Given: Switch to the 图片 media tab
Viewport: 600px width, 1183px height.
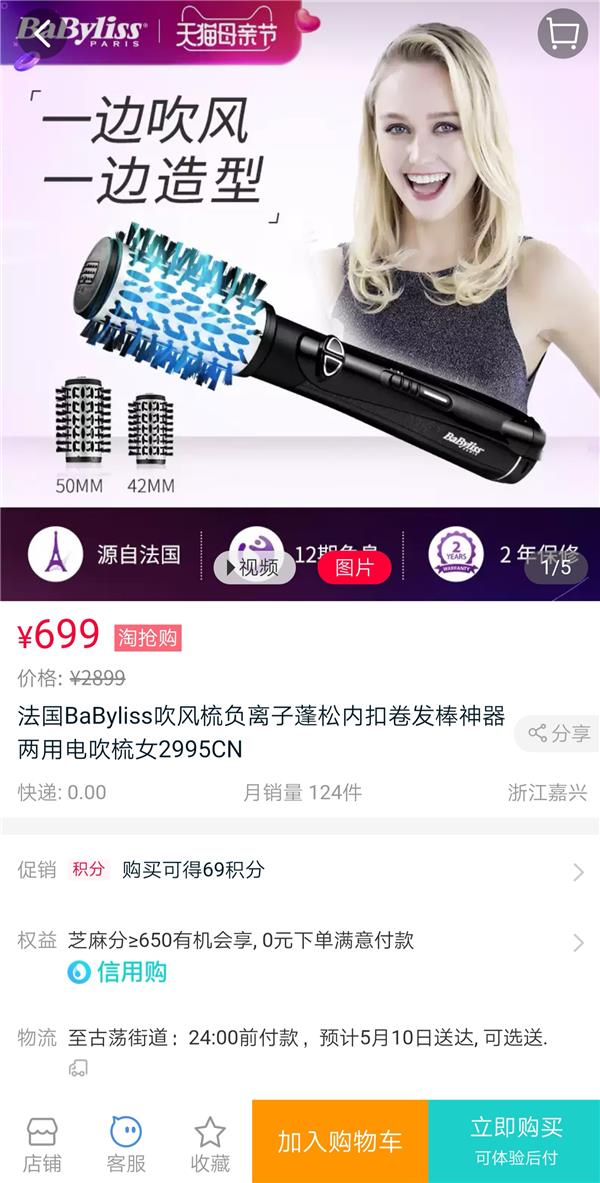Looking at the screenshot, I should click(x=354, y=567).
